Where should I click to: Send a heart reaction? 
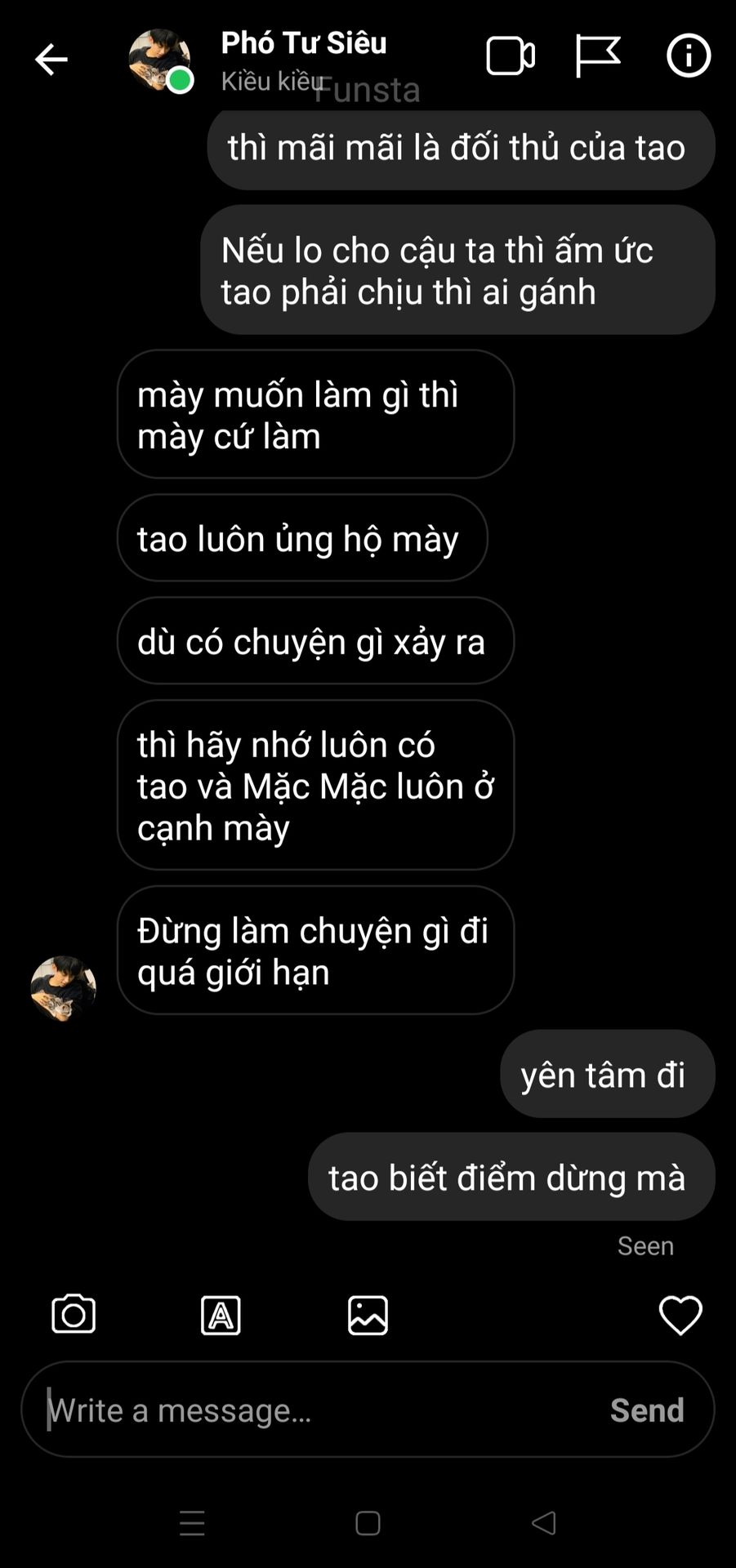680,1316
